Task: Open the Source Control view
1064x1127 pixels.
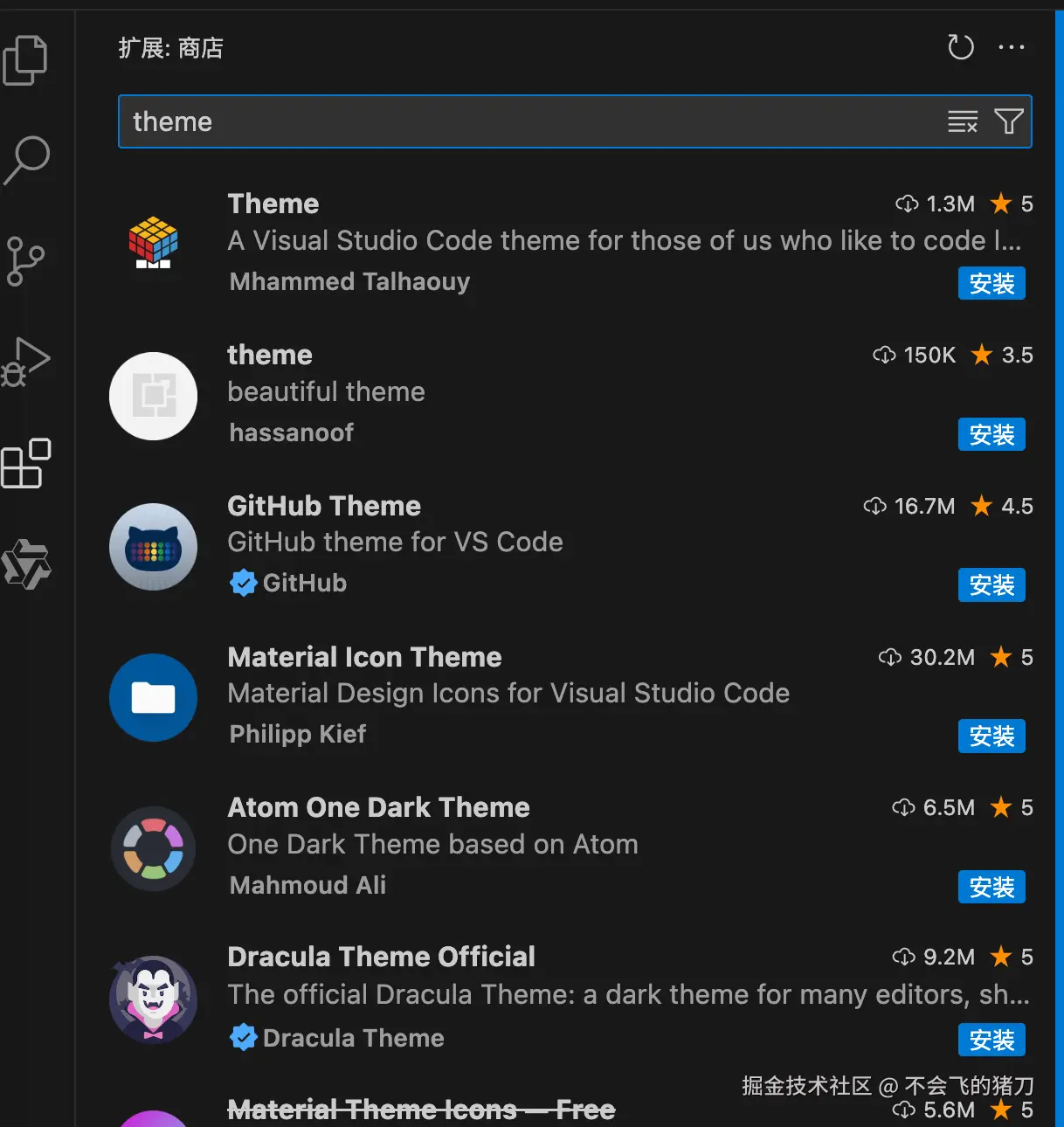Action: [x=25, y=260]
